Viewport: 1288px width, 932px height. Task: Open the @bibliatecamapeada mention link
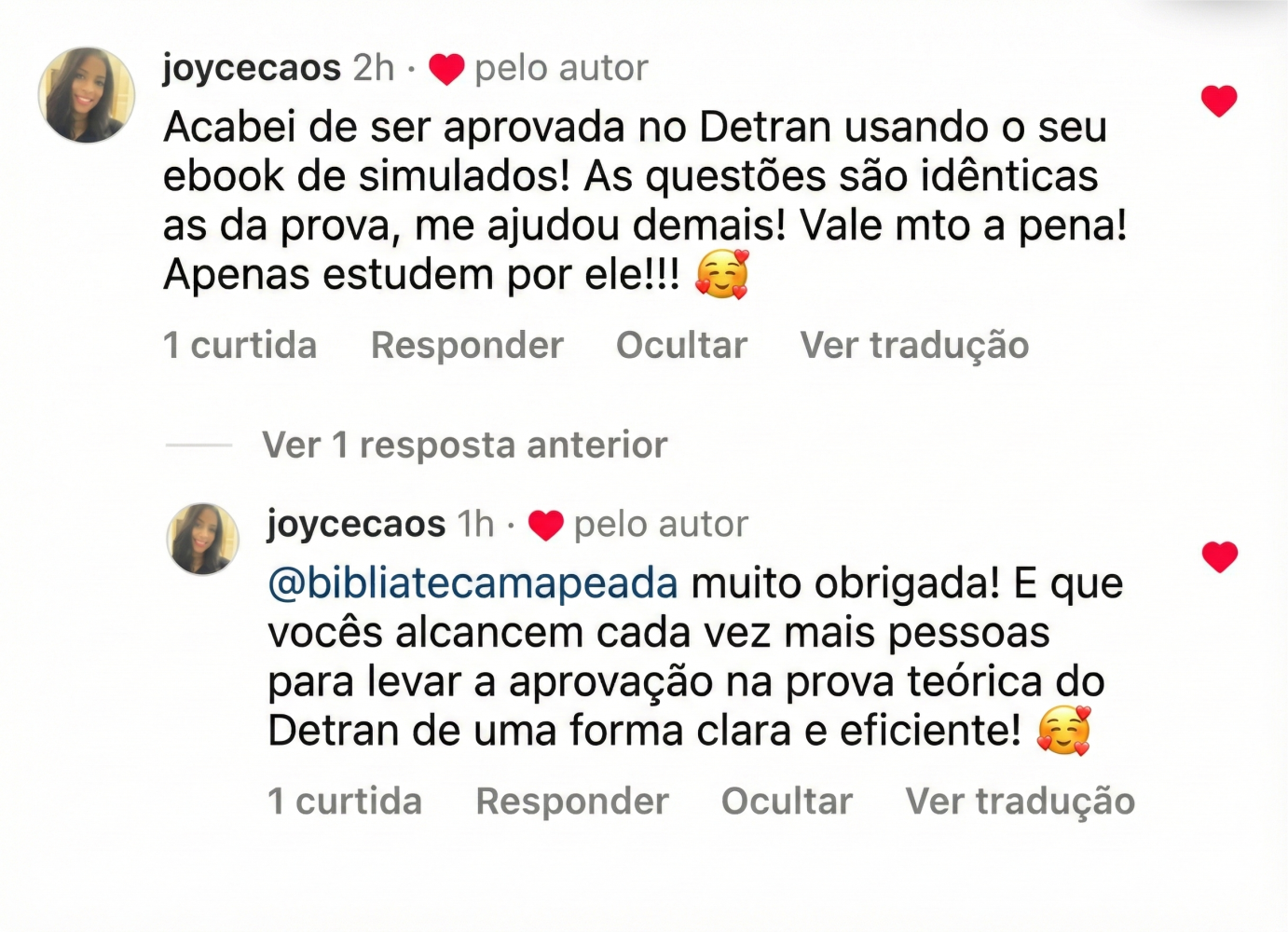[x=473, y=583]
